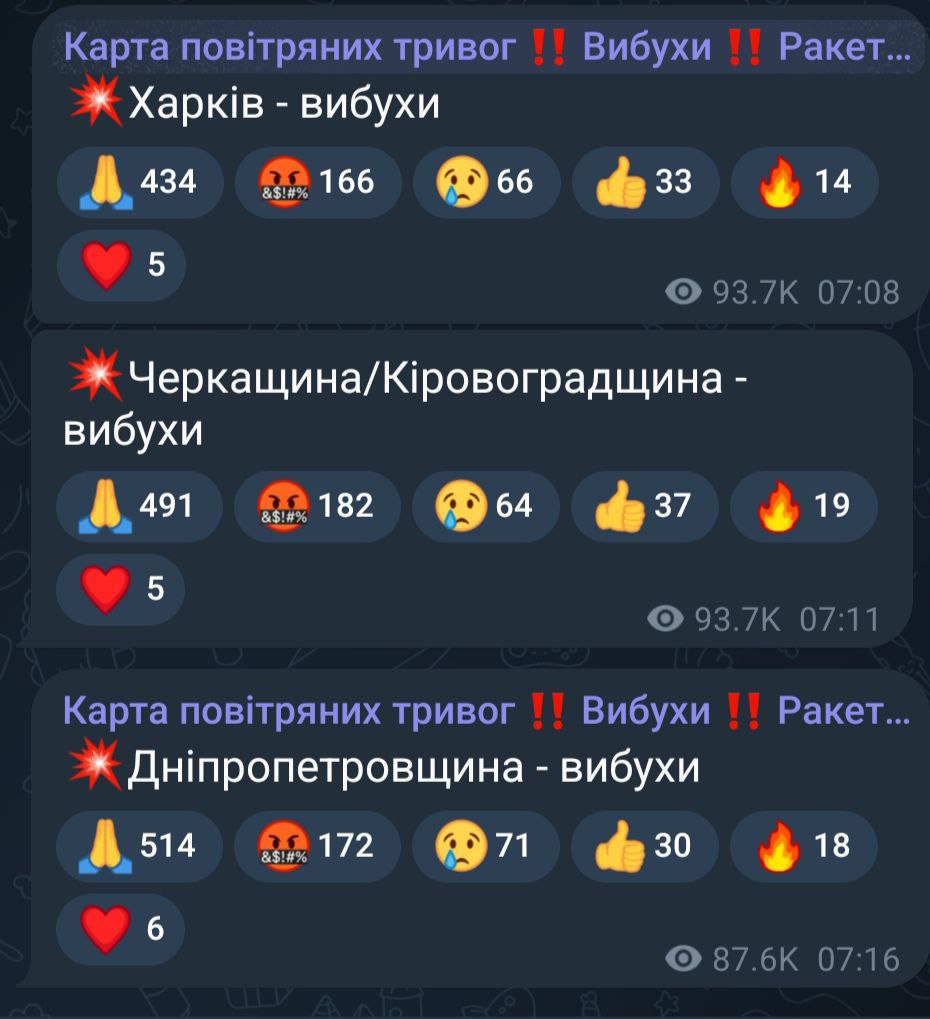Tap thumbs up reaction with 30 count
The height and width of the screenshot is (1019, 930).
(x=644, y=846)
